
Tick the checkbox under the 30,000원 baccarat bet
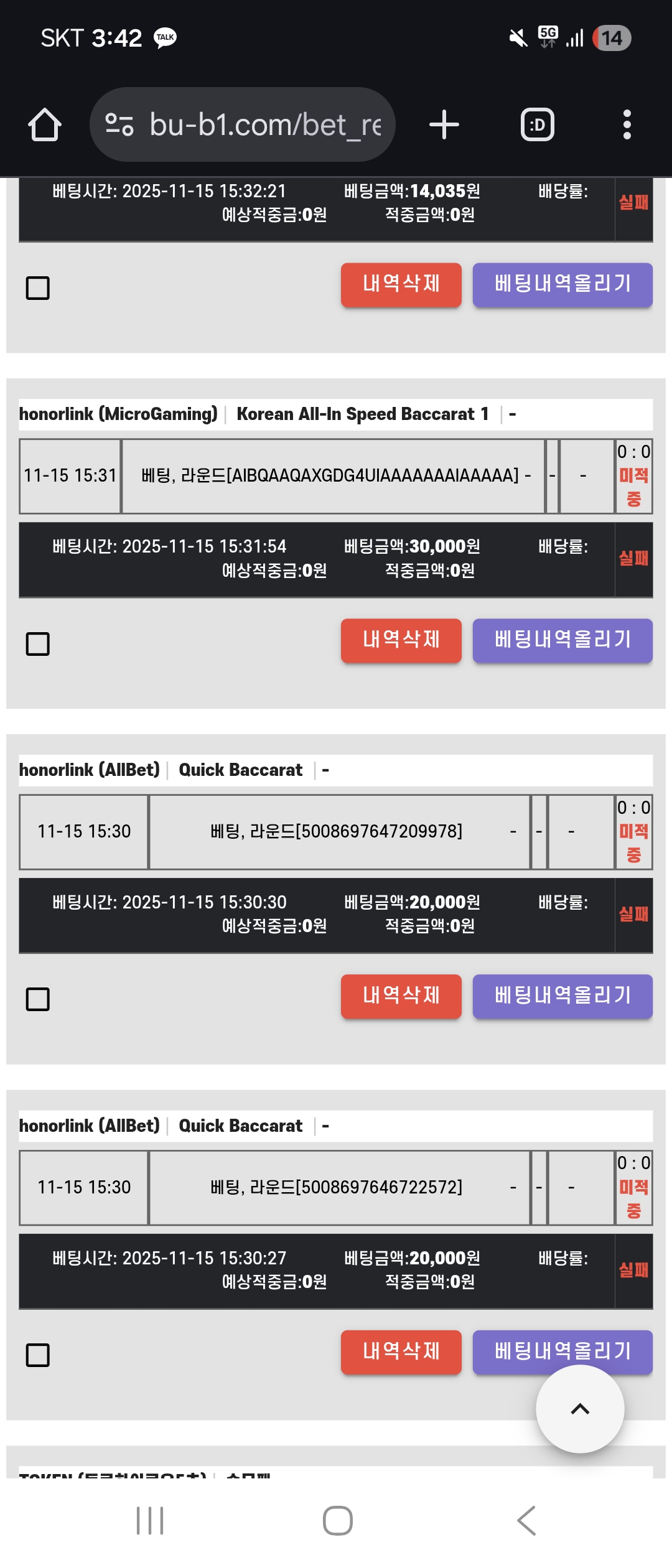click(x=37, y=643)
